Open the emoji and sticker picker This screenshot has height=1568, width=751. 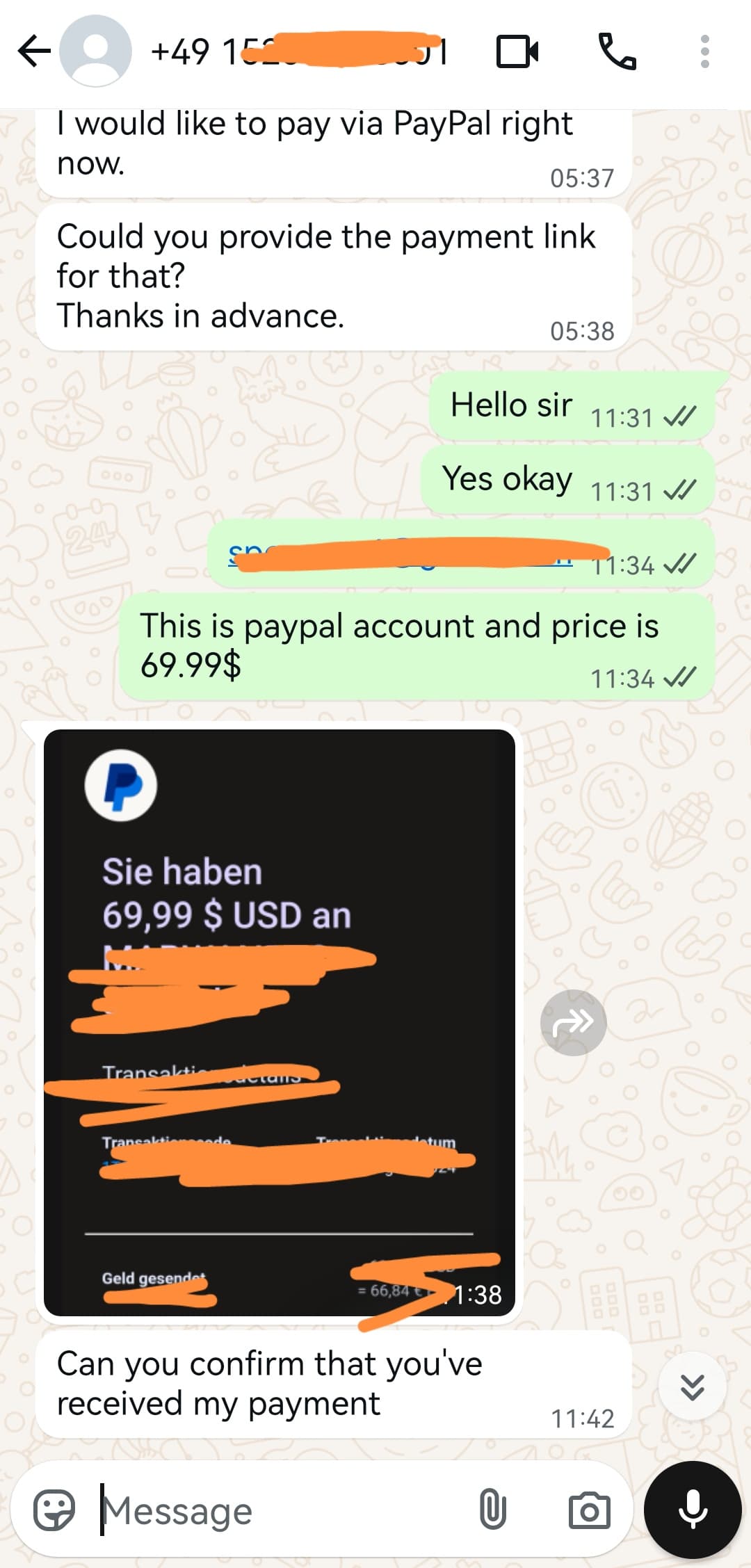54,1510
